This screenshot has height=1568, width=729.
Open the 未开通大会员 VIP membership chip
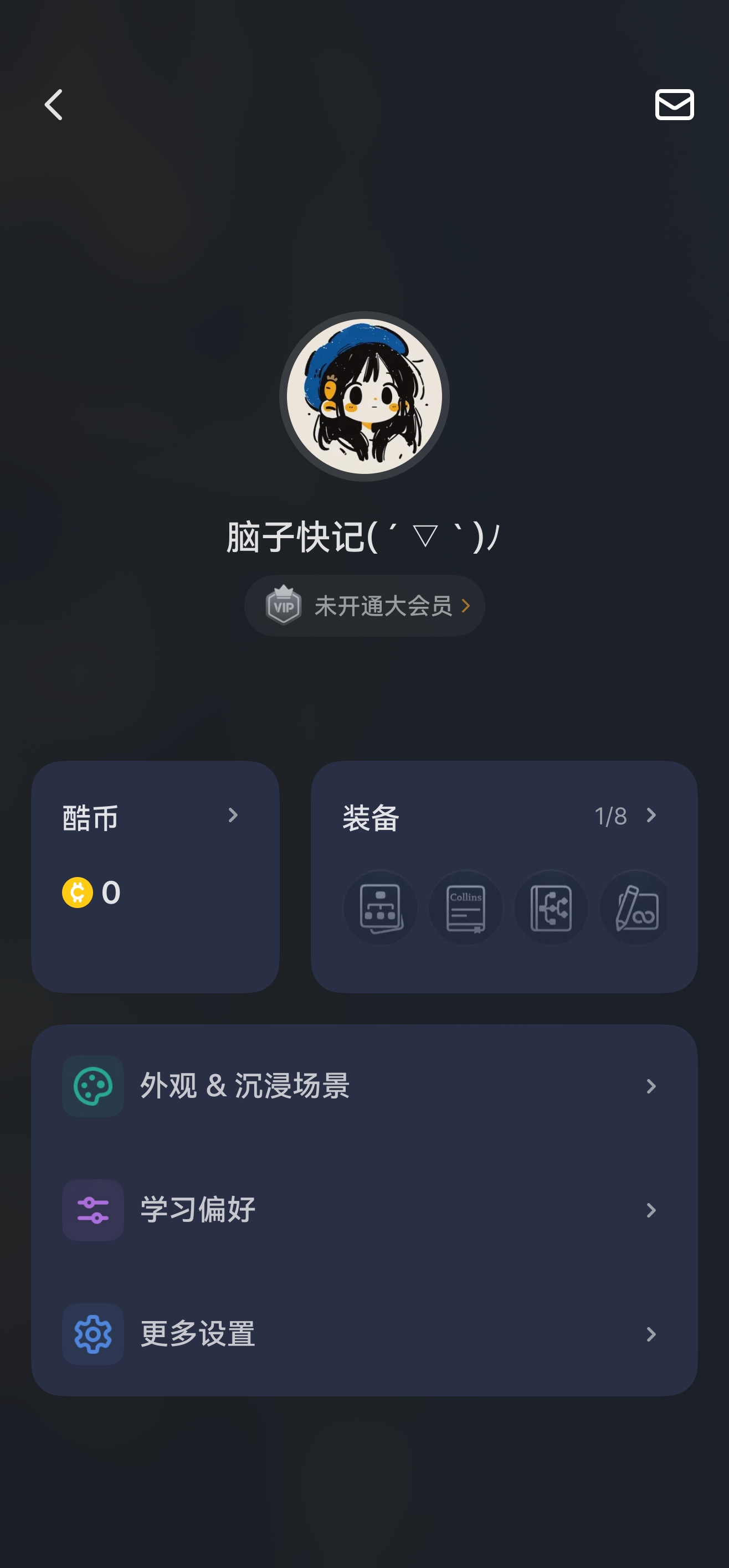pyautogui.click(x=364, y=606)
